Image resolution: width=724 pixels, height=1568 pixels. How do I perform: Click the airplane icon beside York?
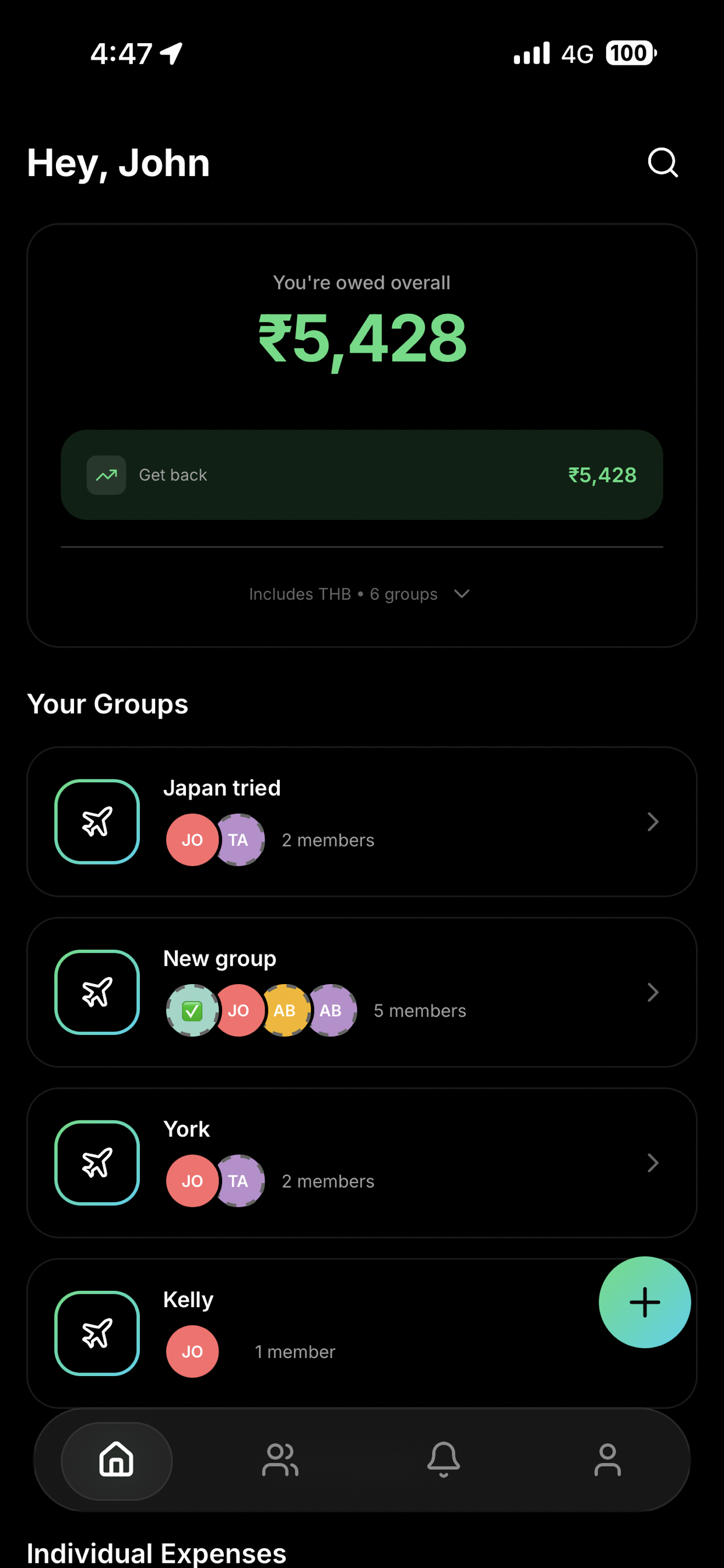[97, 1163]
